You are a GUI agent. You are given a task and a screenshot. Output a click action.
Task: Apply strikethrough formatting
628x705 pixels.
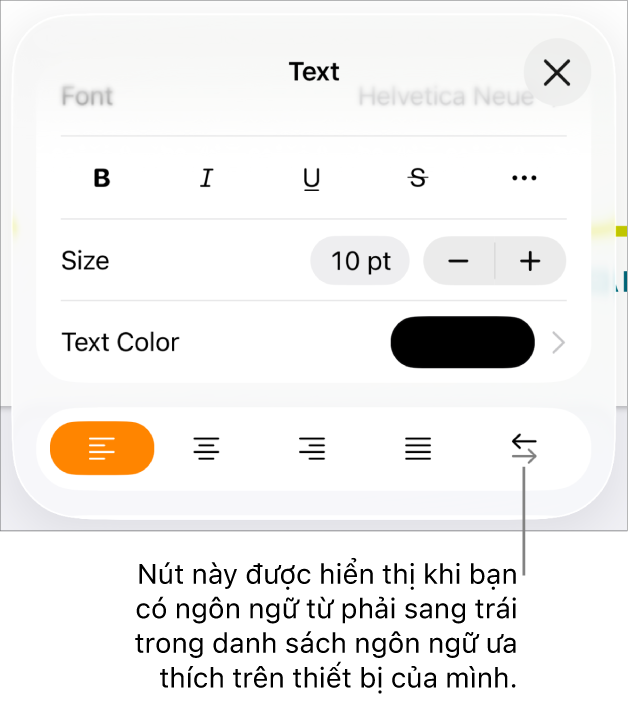point(418,178)
